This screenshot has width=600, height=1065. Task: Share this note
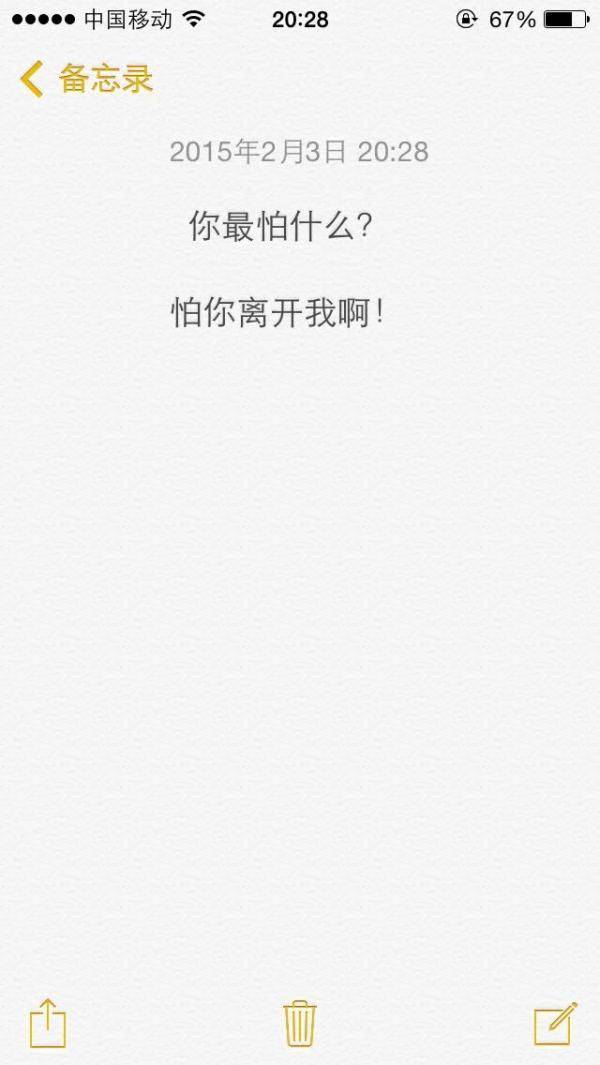coord(47,1023)
